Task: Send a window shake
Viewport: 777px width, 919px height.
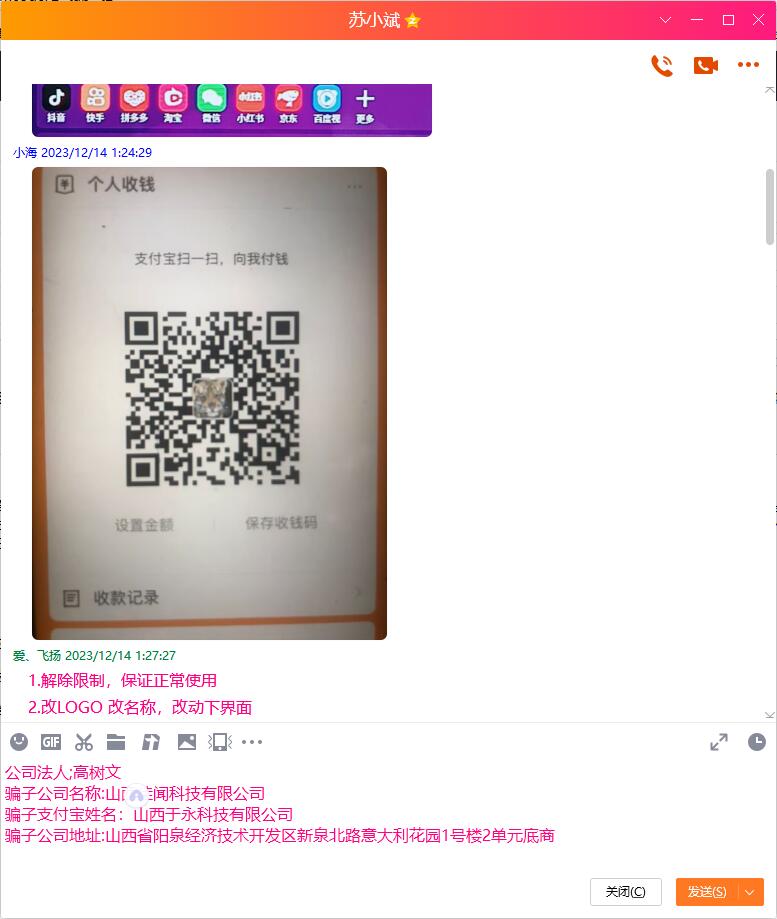Action: 219,741
